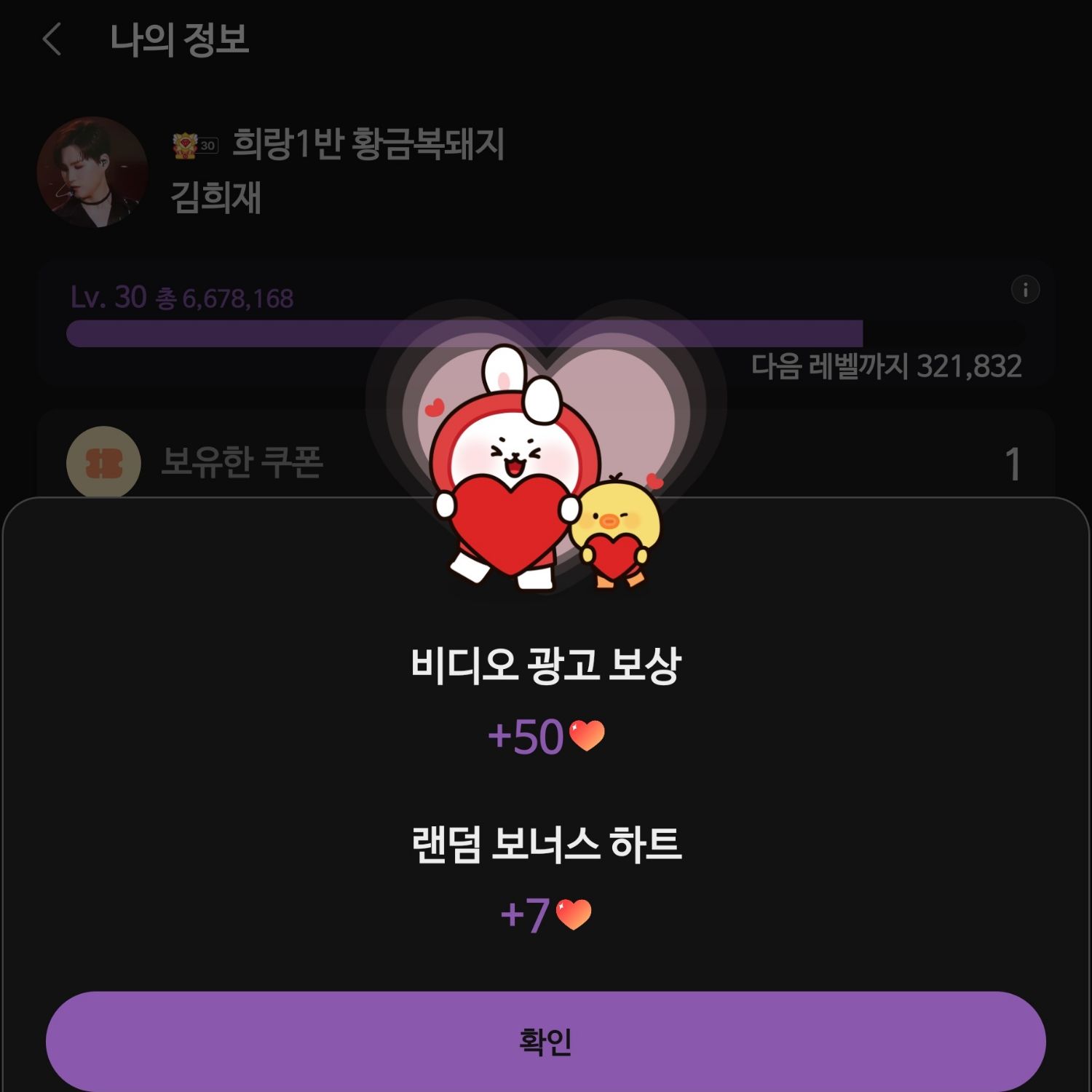View the 김희재 profile picture
The width and height of the screenshot is (1092, 1092).
(92, 173)
